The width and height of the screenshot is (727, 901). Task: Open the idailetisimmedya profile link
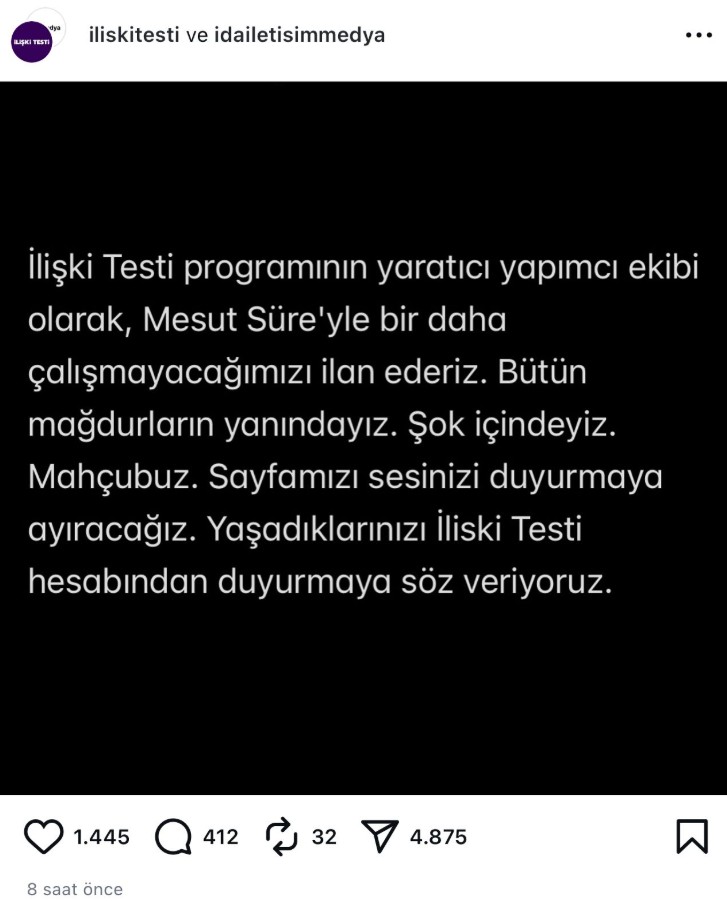299,35
